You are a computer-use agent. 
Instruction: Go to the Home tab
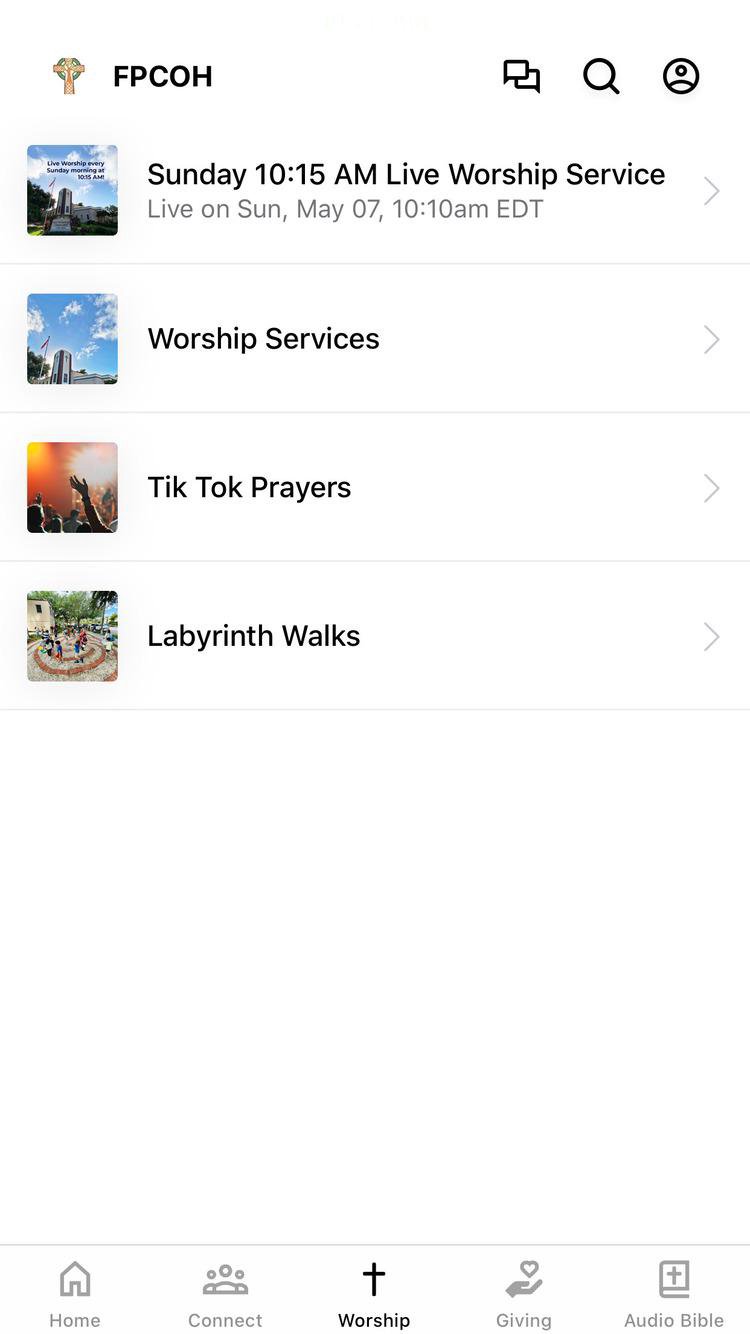(75, 1294)
